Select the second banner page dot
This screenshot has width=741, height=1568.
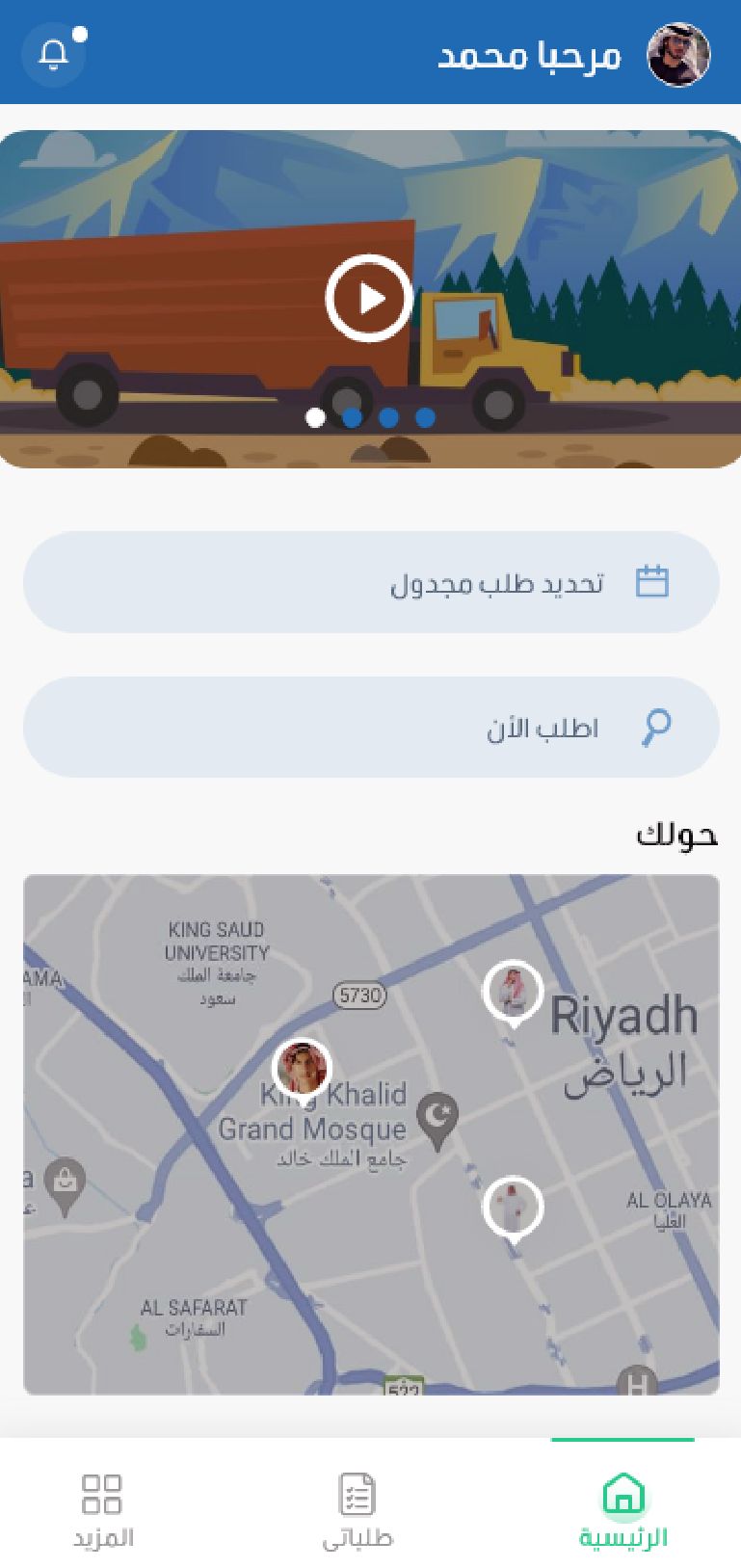tap(352, 417)
